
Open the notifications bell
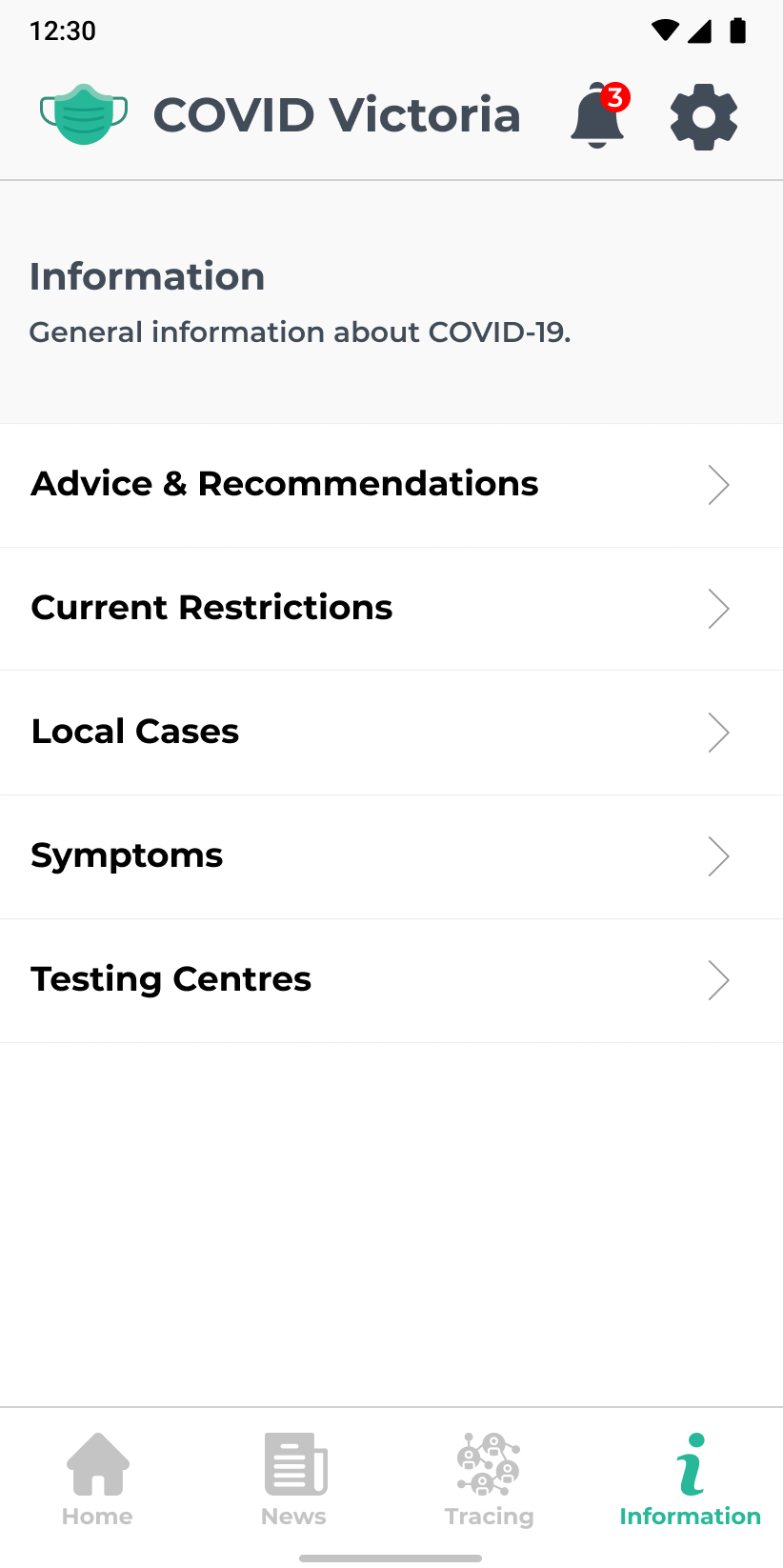click(599, 115)
